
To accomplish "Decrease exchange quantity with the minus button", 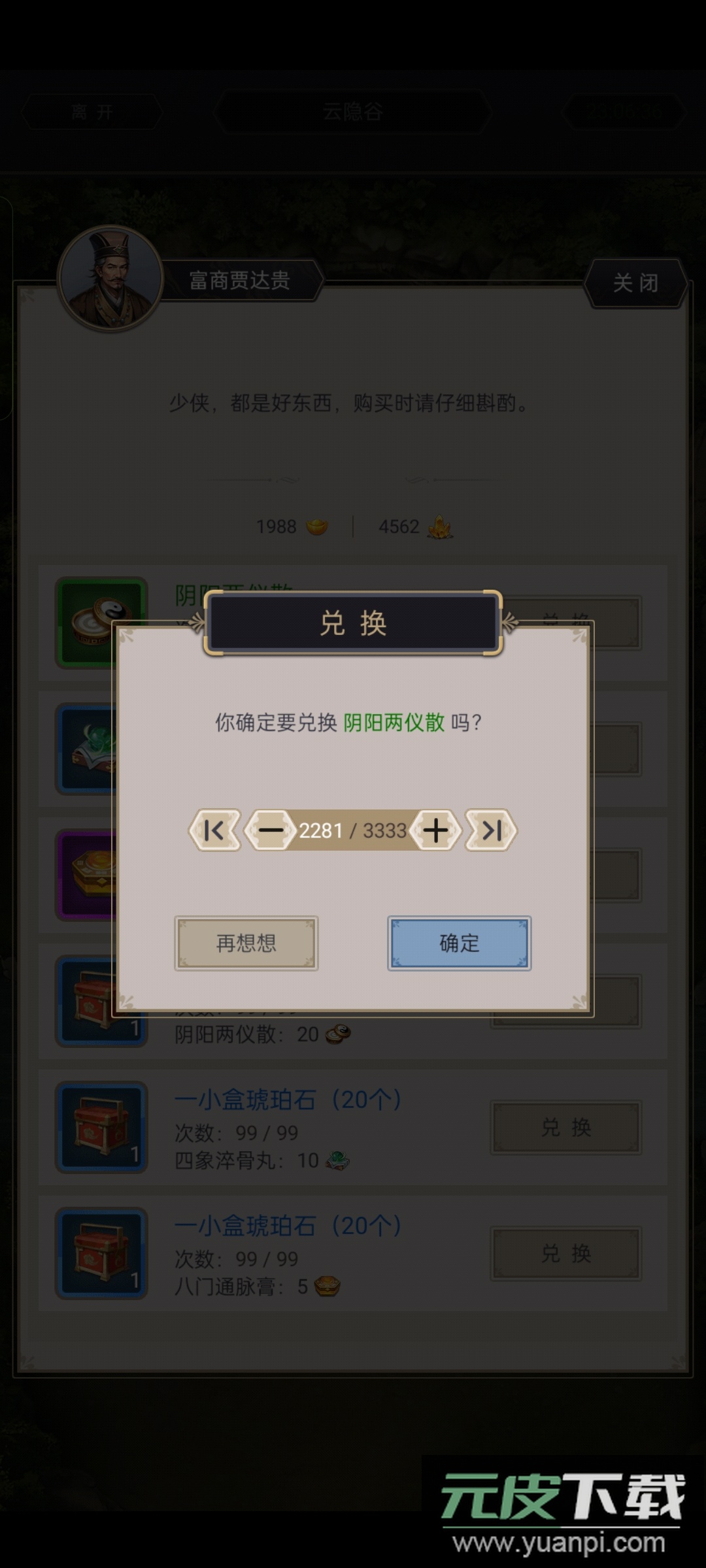I will click(270, 830).
